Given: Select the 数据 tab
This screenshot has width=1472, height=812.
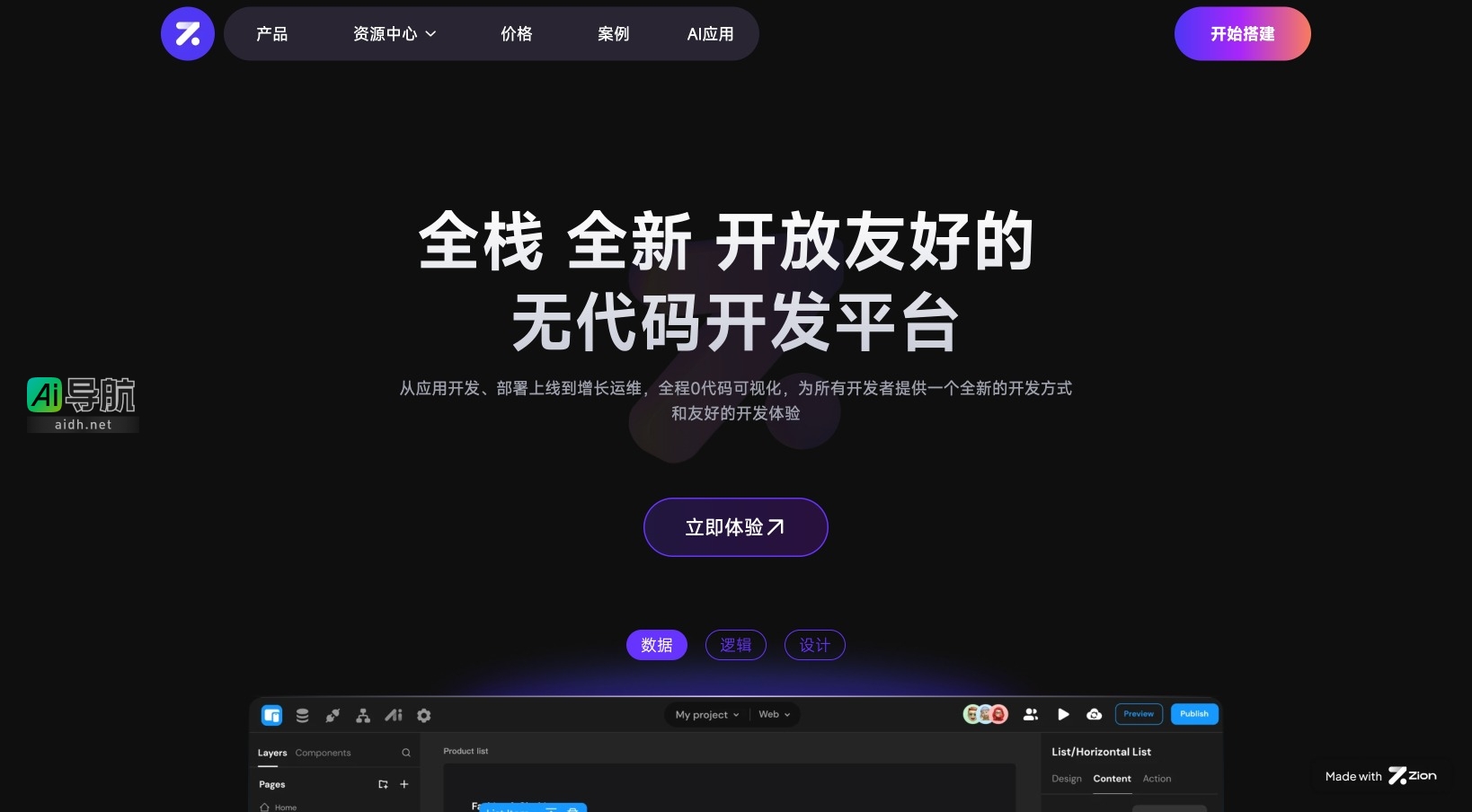Looking at the screenshot, I should point(656,645).
